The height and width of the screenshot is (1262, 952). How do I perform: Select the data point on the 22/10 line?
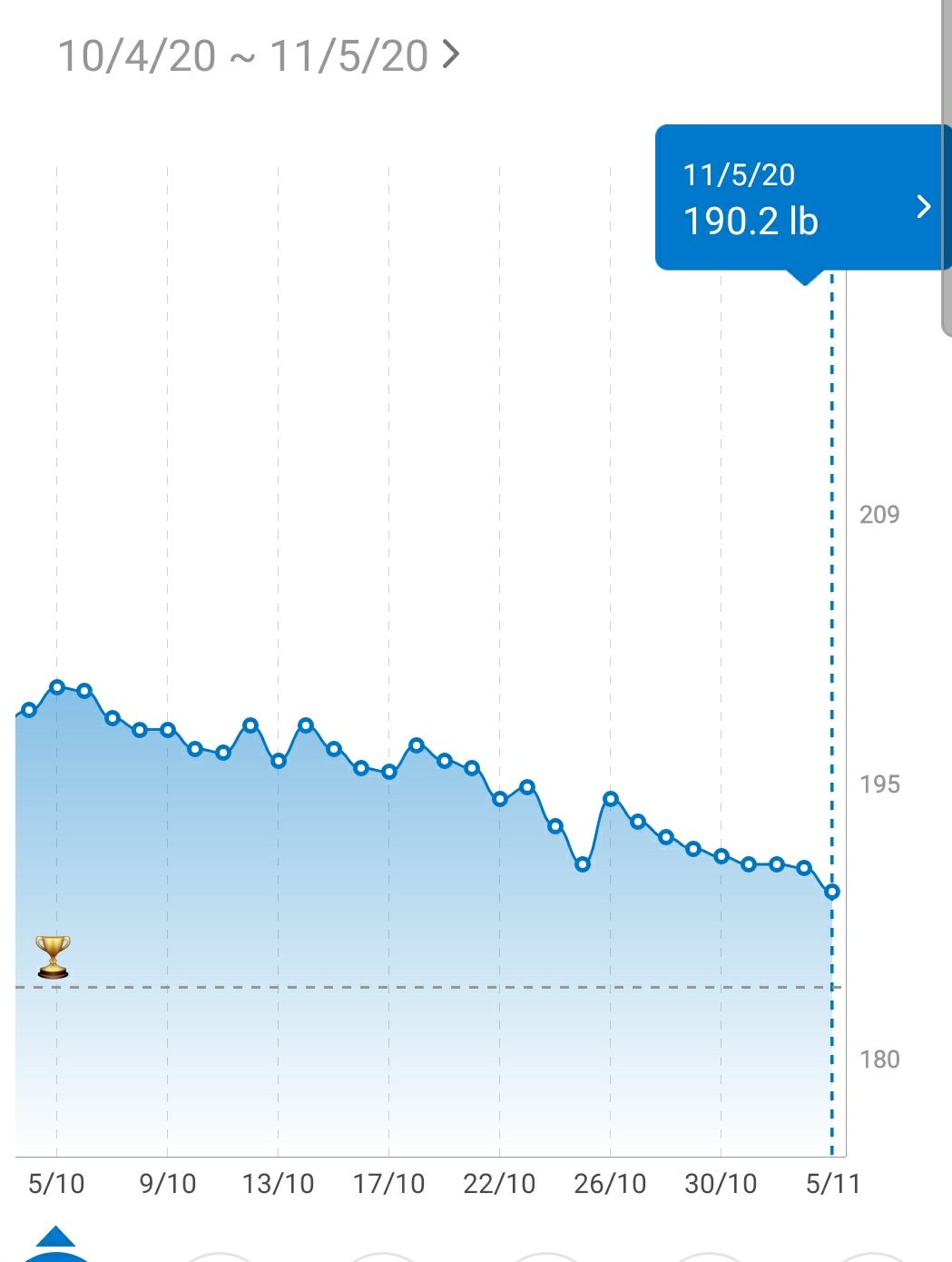[500, 799]
